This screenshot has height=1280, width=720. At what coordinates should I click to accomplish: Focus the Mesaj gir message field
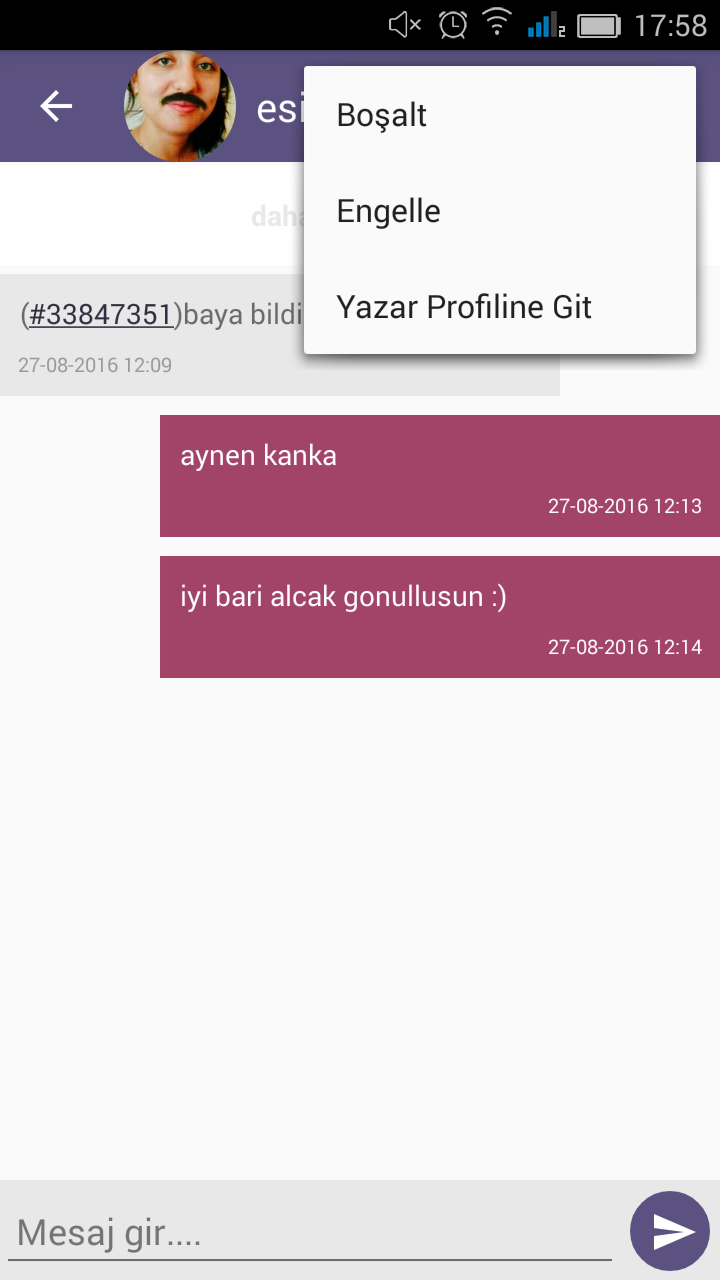tap(310, 1233)
